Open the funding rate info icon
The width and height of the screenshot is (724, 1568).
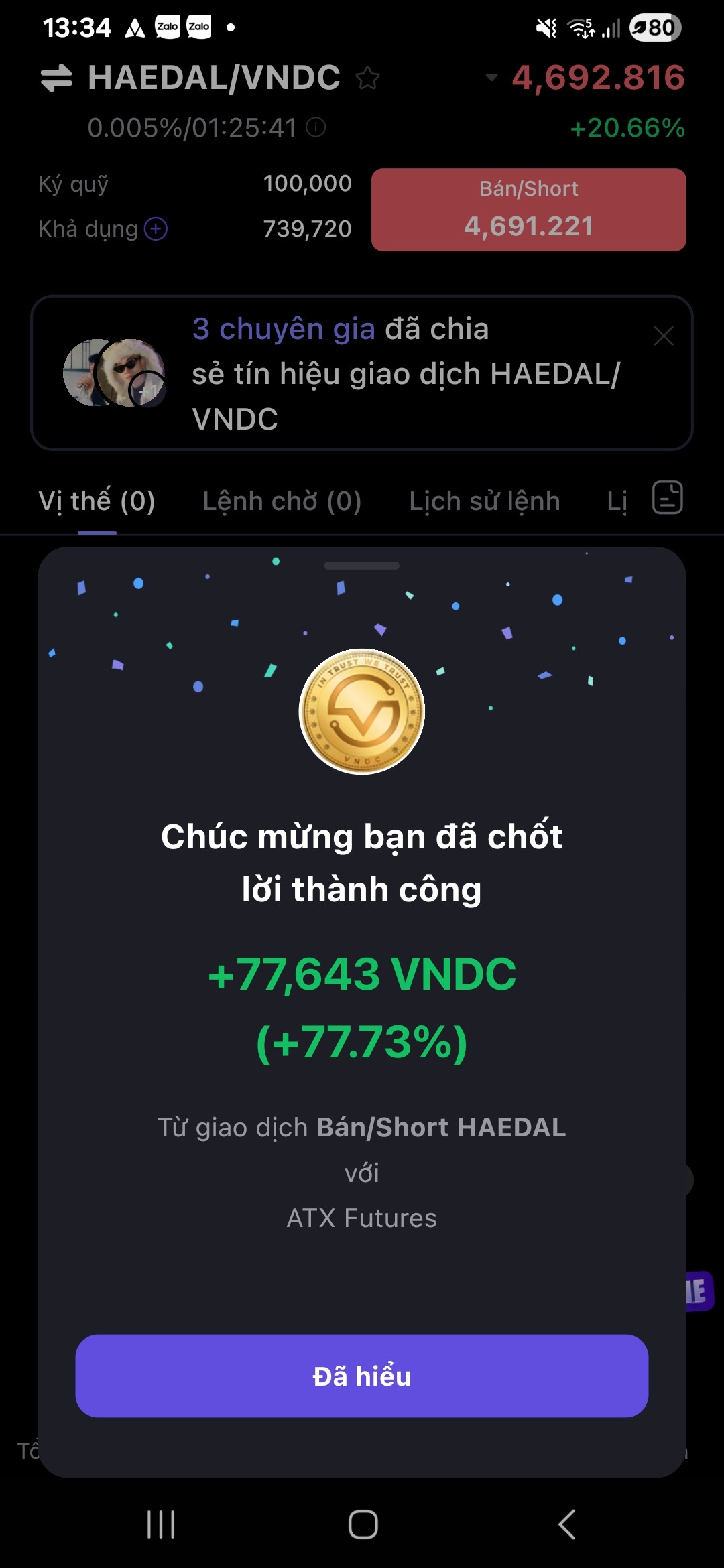(x=316, y=127)
